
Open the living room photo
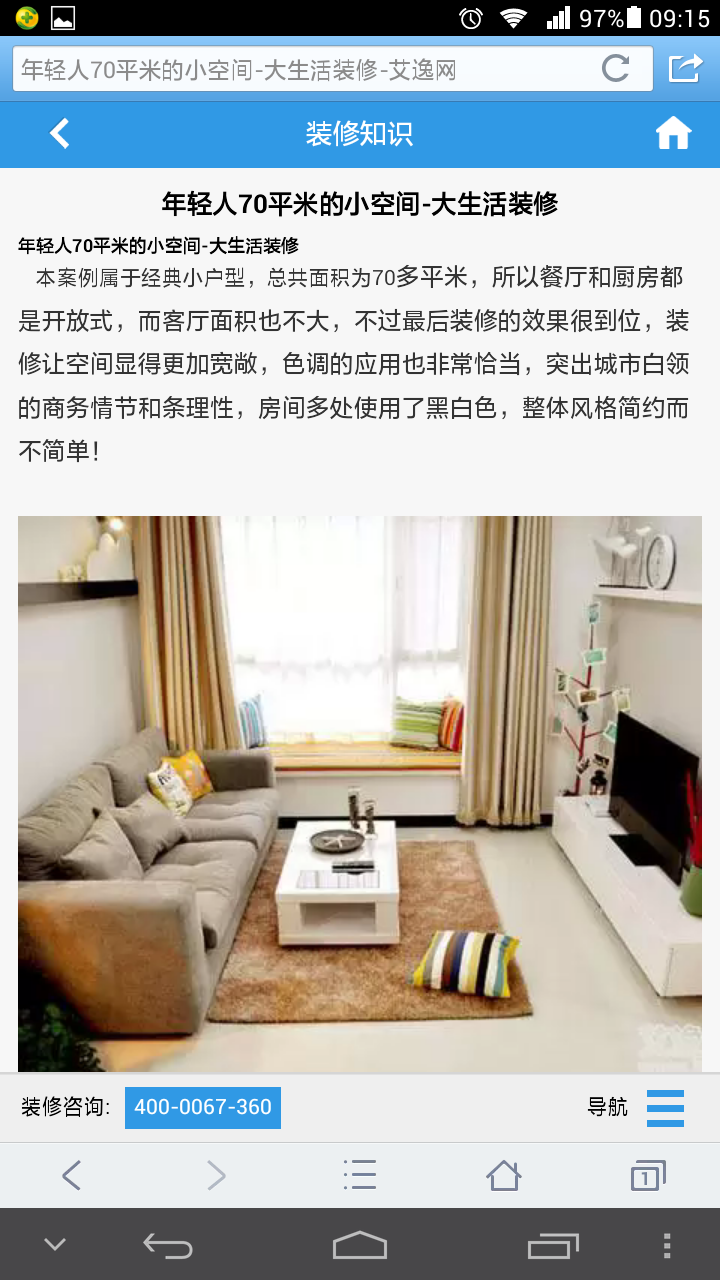coord(360,794)
